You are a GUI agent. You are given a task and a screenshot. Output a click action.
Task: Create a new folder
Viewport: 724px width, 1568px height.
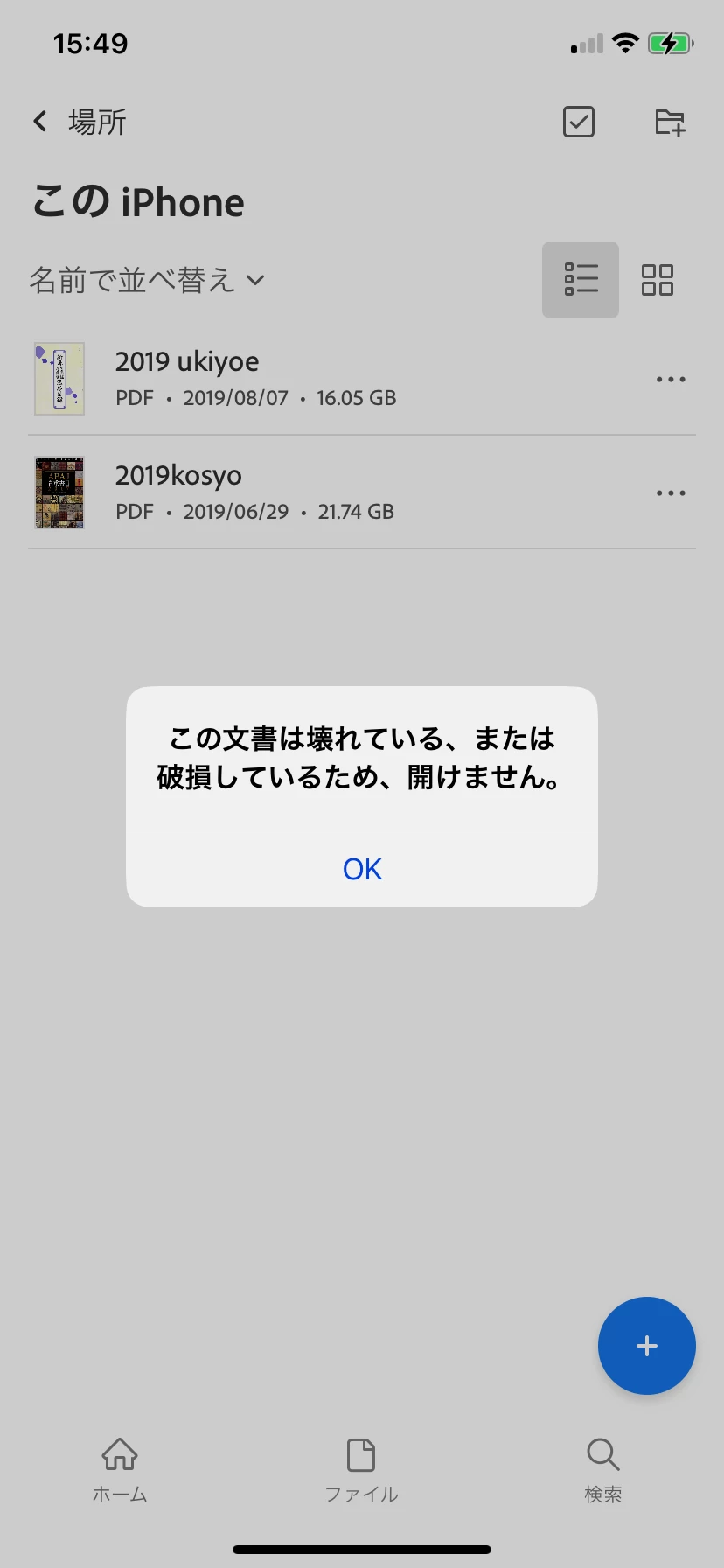[x=671, y=122]
